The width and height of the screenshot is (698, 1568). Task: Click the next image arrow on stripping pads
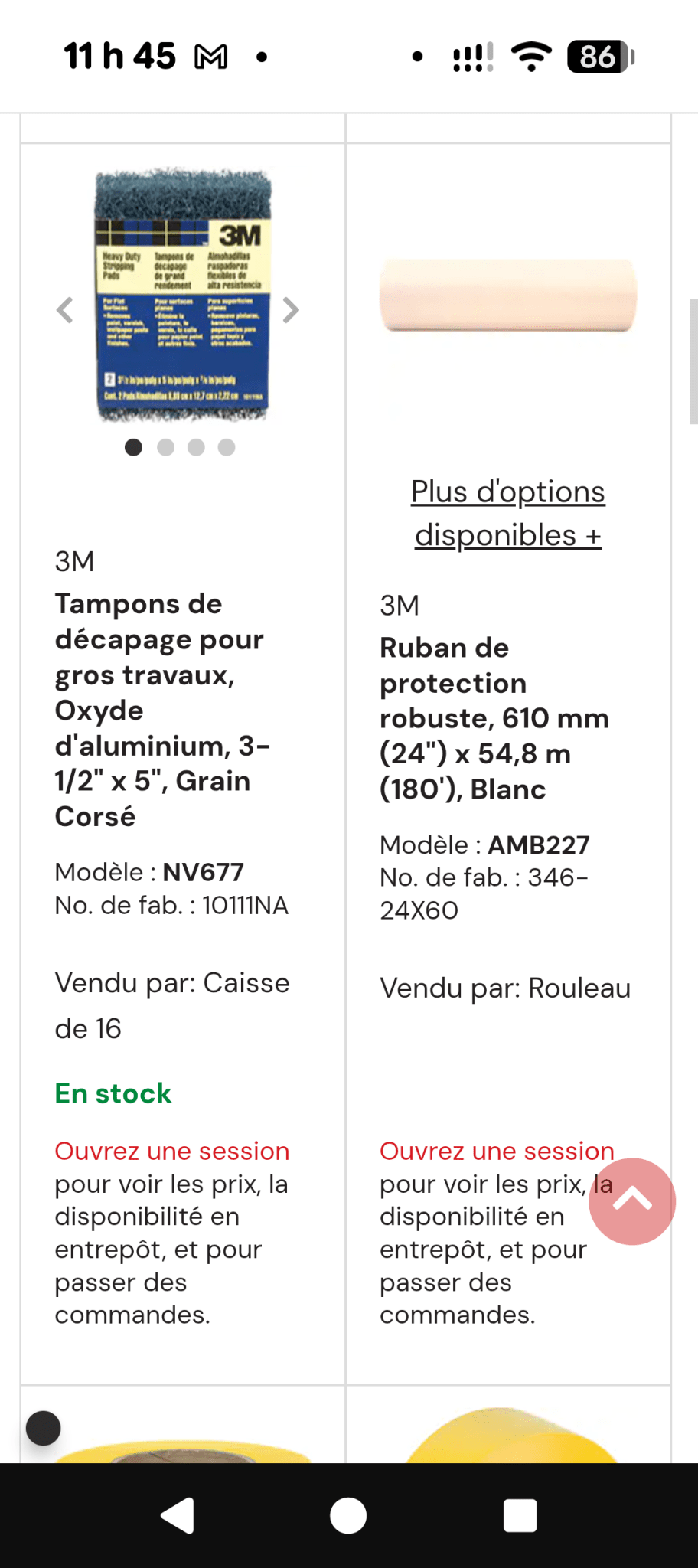pos(292,310)
